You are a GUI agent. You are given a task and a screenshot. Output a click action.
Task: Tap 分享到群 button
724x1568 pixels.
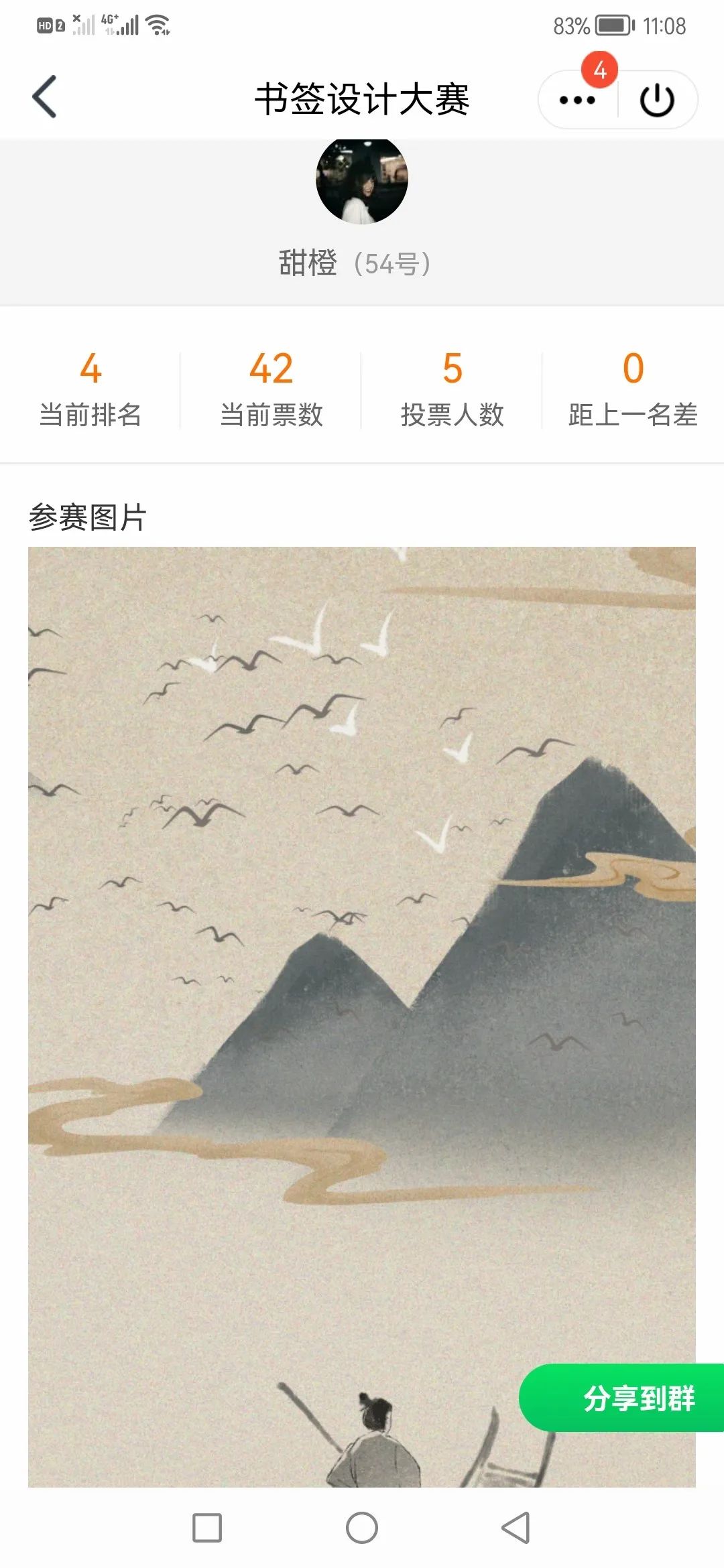(x=638, y=1398)
